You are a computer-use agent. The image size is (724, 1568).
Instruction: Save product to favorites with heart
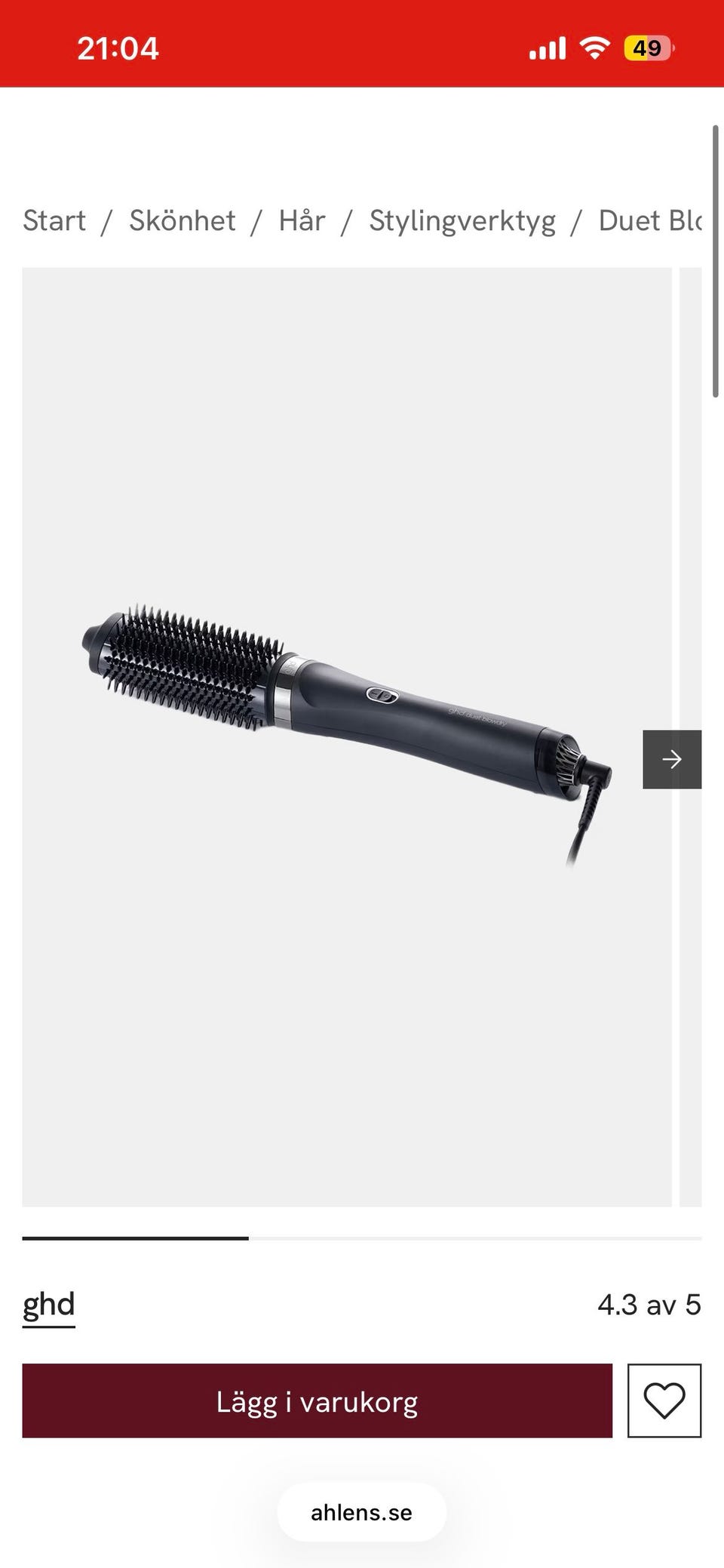tap(664, 1401)
